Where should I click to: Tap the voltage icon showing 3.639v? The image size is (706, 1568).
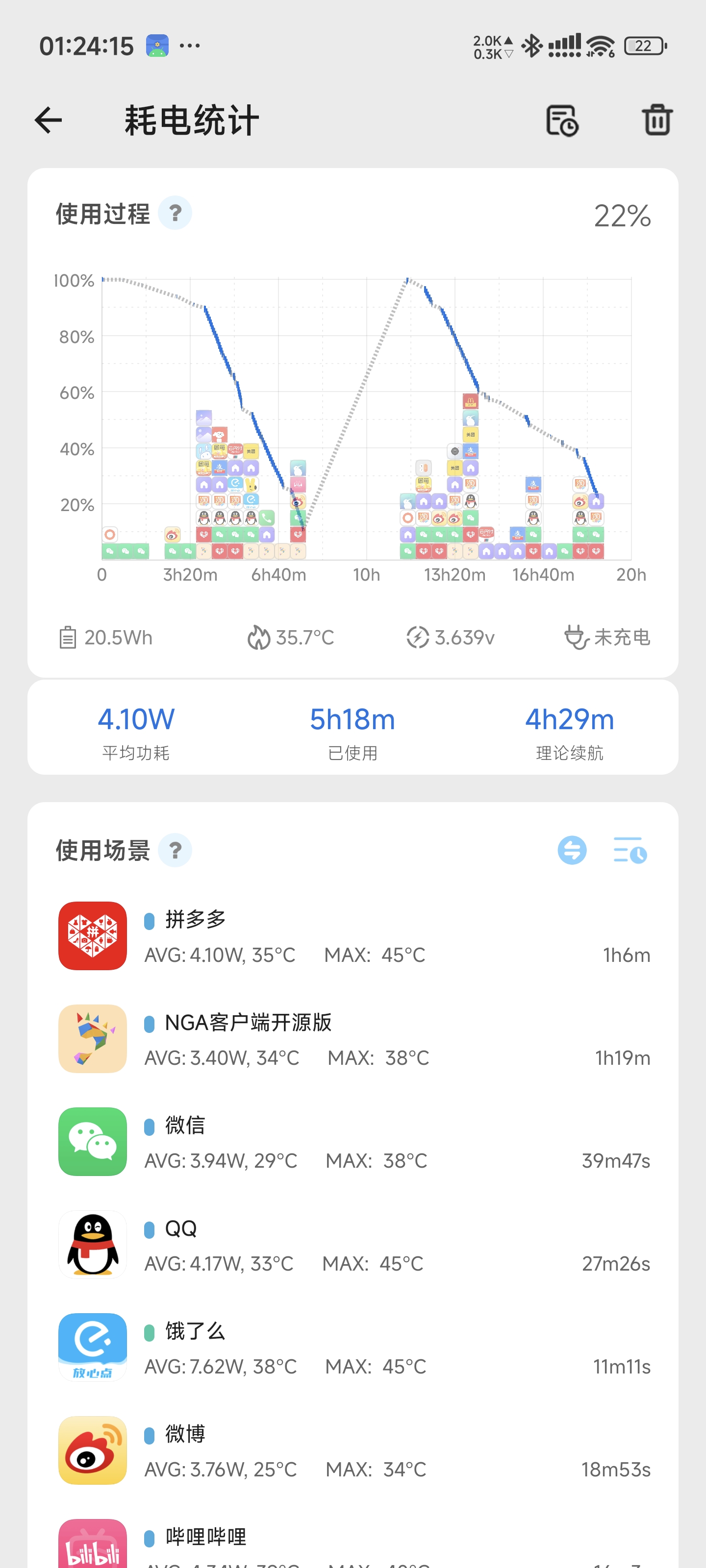[x=417, y=637]
